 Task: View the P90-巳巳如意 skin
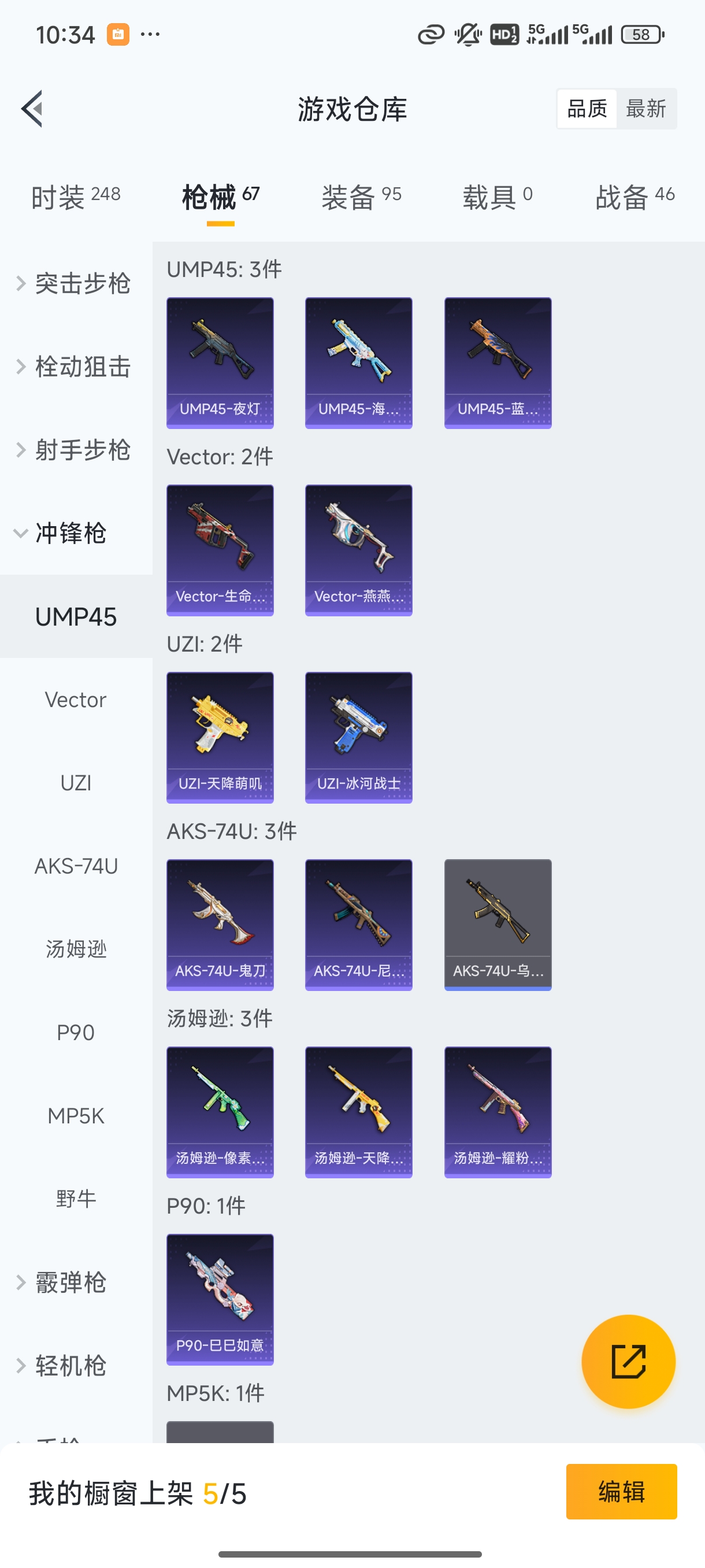(220, 1299)
